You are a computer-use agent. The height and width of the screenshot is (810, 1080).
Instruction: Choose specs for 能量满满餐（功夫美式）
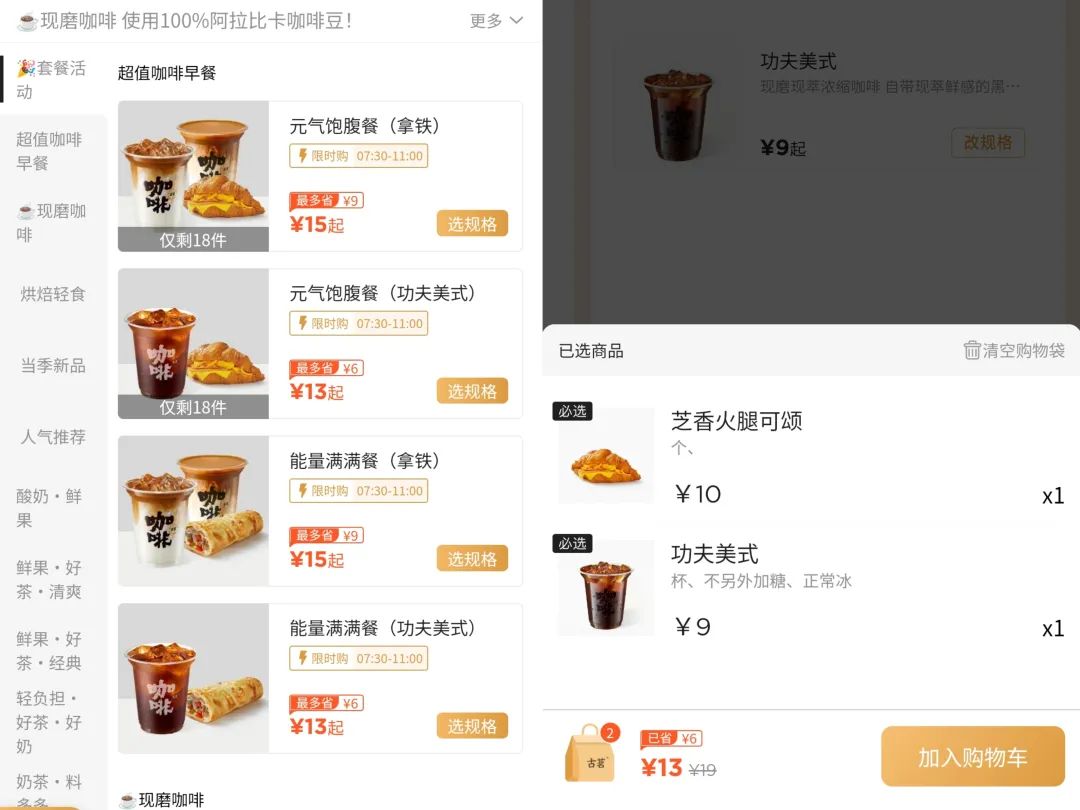pos(472,726)
